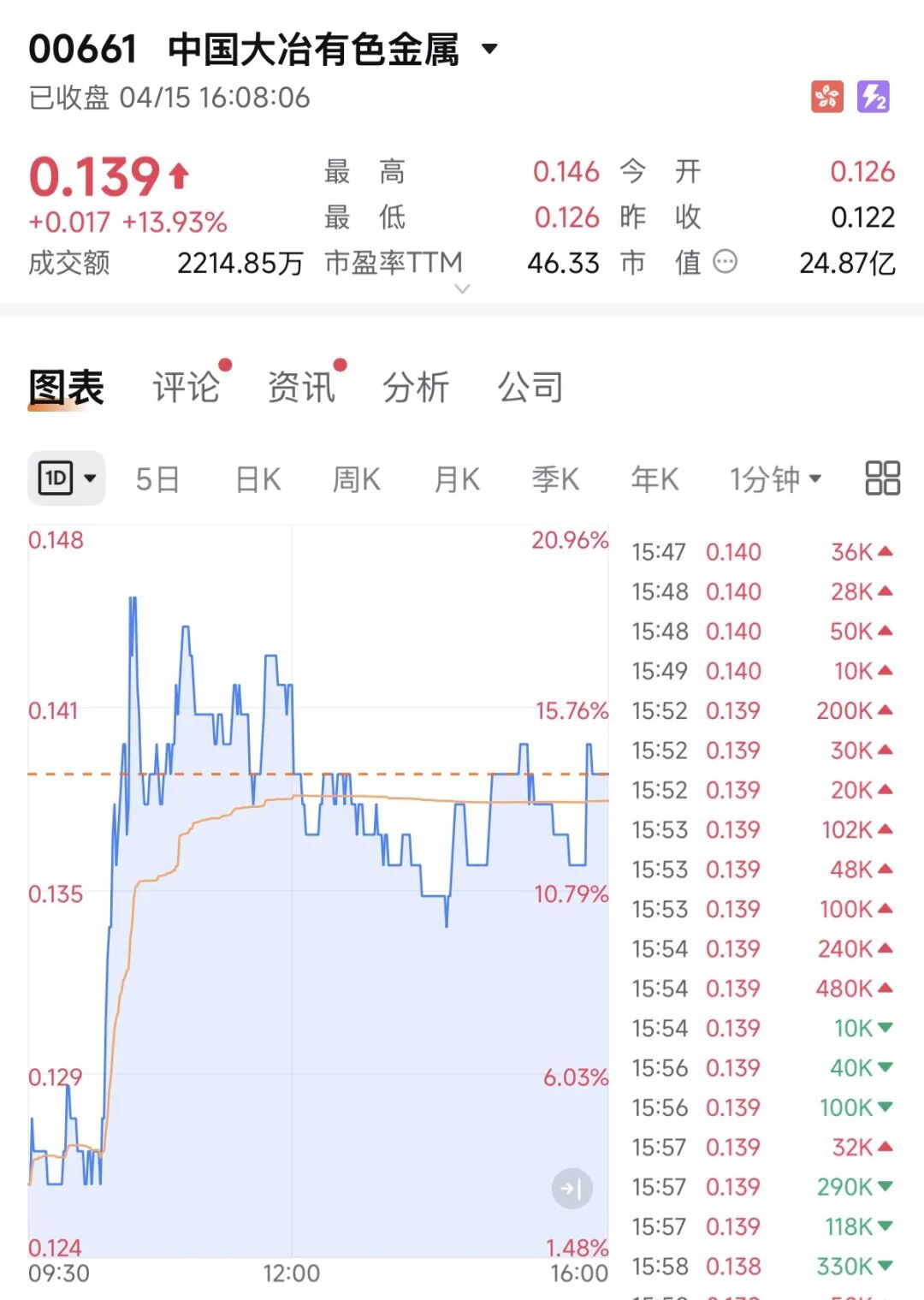The height and width of the screenshot is (1300, 924).
Task: Expand more quote details below 市盈率TTM
Action: [462, 289]
